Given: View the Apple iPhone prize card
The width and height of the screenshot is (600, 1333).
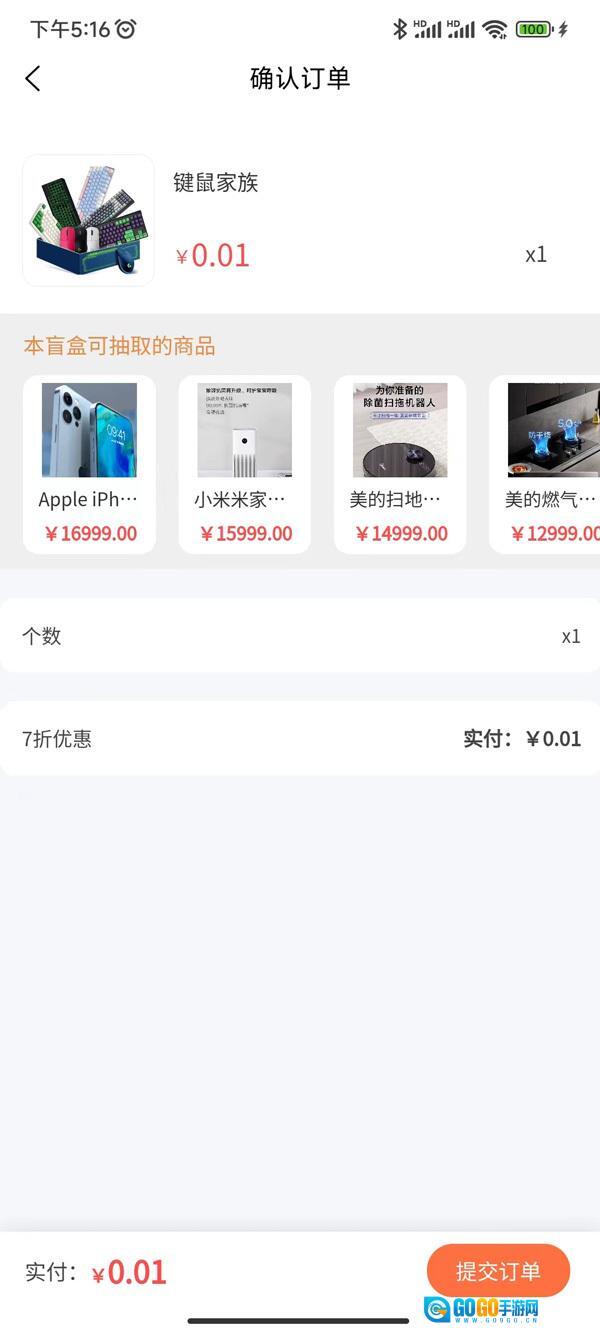Looking at the screenshot, I should (x=89, y=464).
